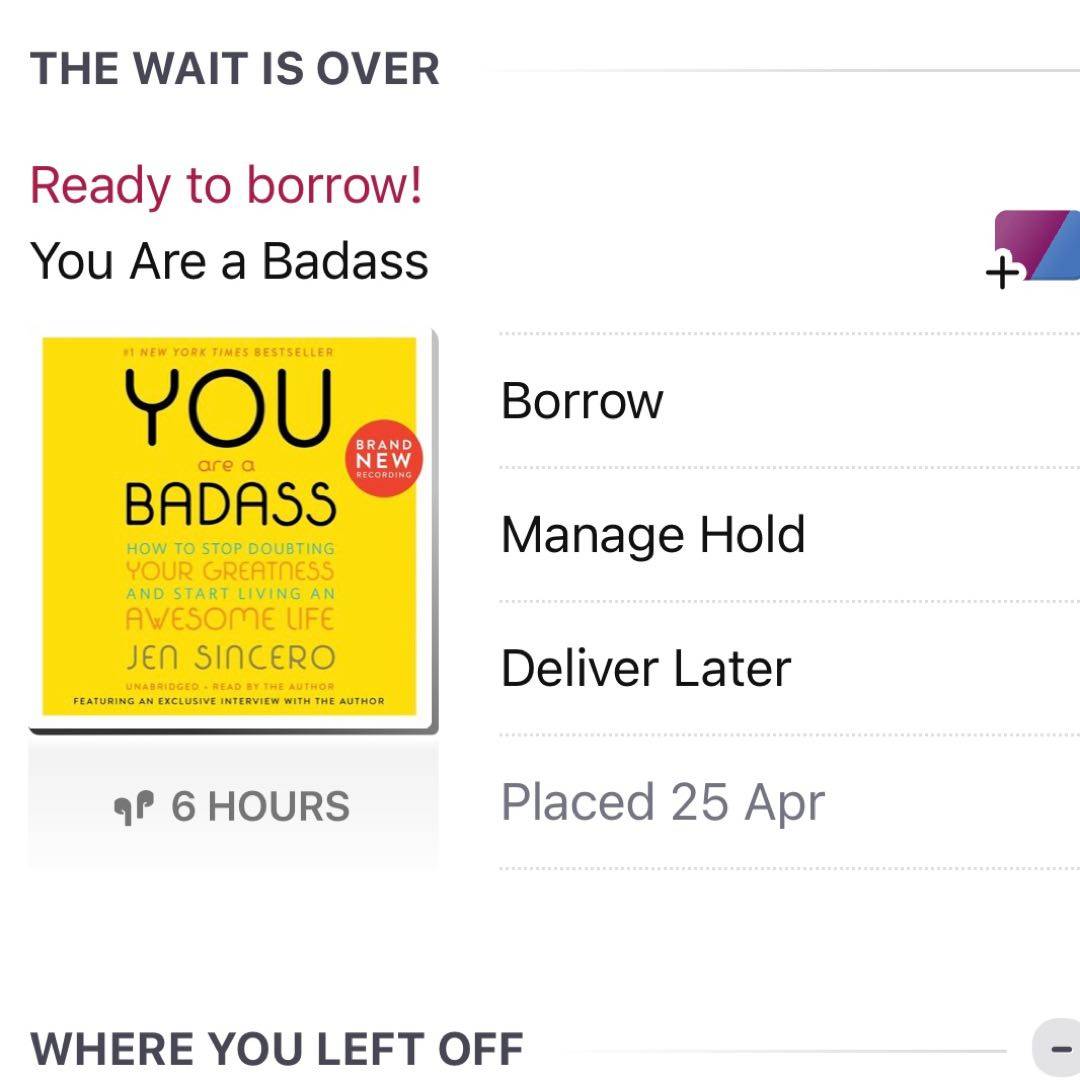This screenshot has width=1080, height=1080.
Task: Collapse the Where You Left Off section
Action: click(x=1058, y=1048)
